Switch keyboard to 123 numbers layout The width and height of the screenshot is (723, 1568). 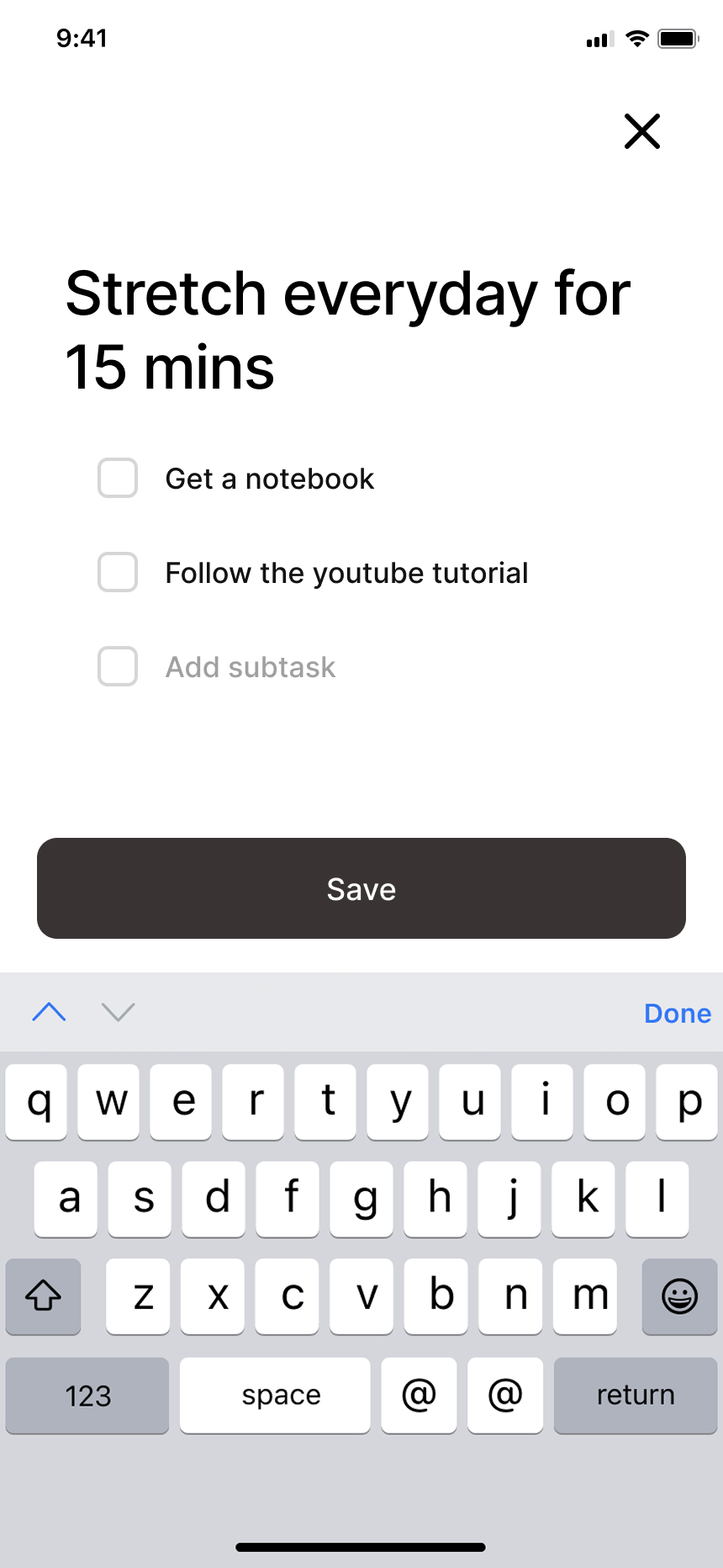click(87, 1395)
